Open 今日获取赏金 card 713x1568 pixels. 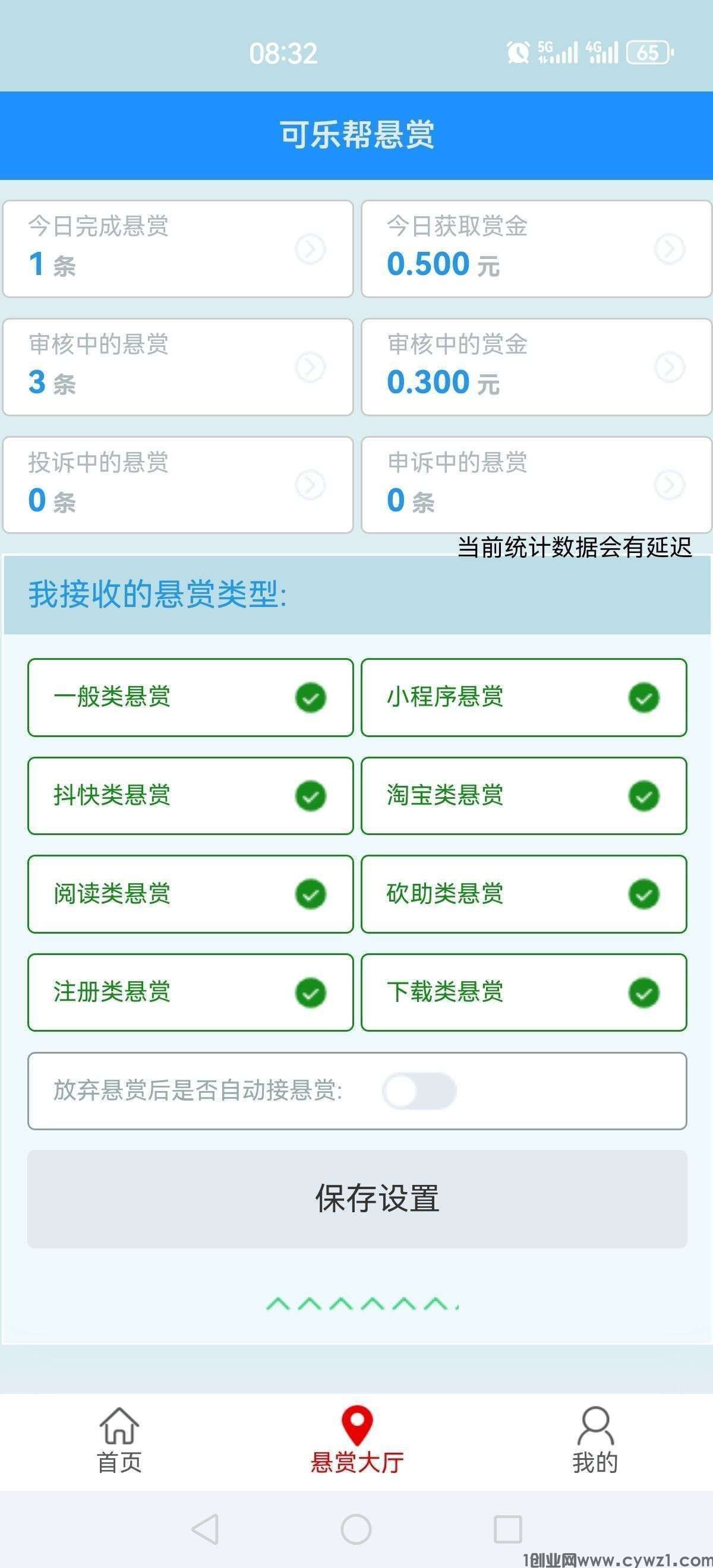pyautogui.click(x=536, y=249)
